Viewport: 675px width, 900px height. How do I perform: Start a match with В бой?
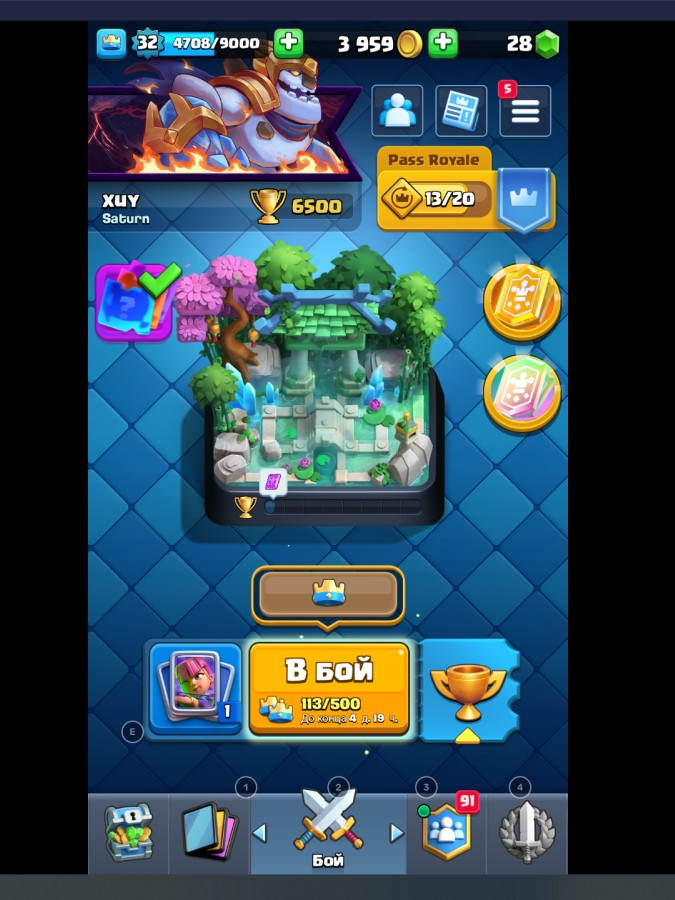329,688
